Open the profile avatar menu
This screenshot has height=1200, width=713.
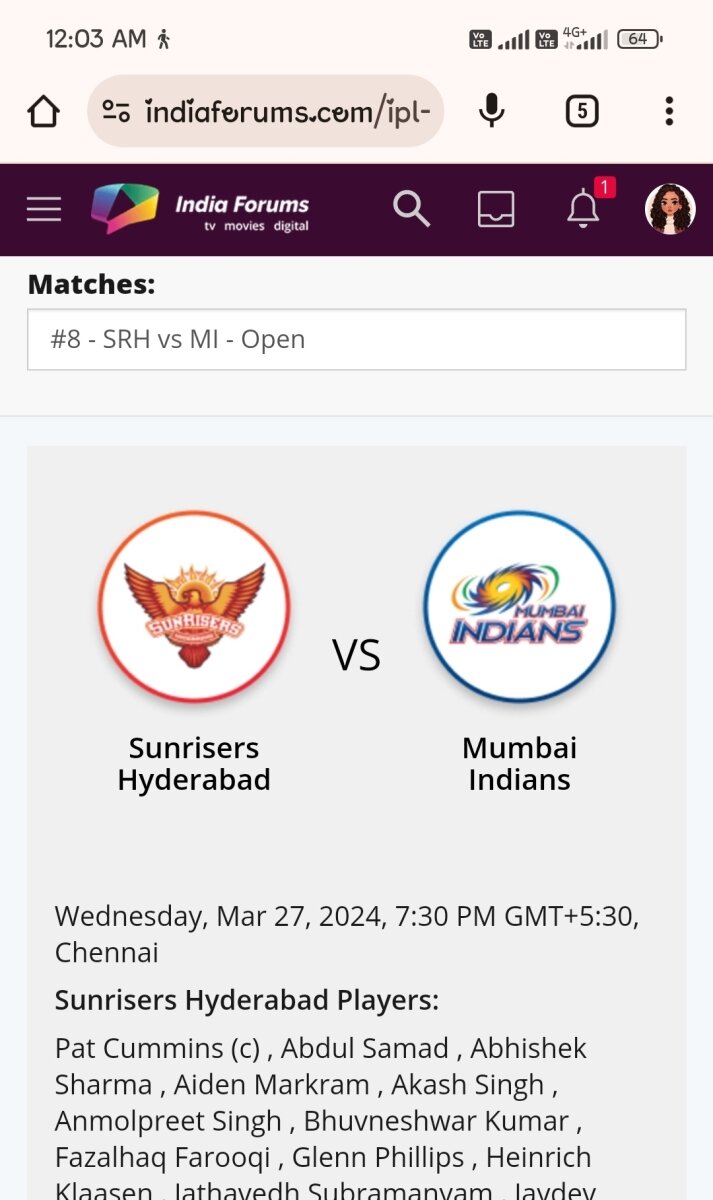(x=670, y=209)
